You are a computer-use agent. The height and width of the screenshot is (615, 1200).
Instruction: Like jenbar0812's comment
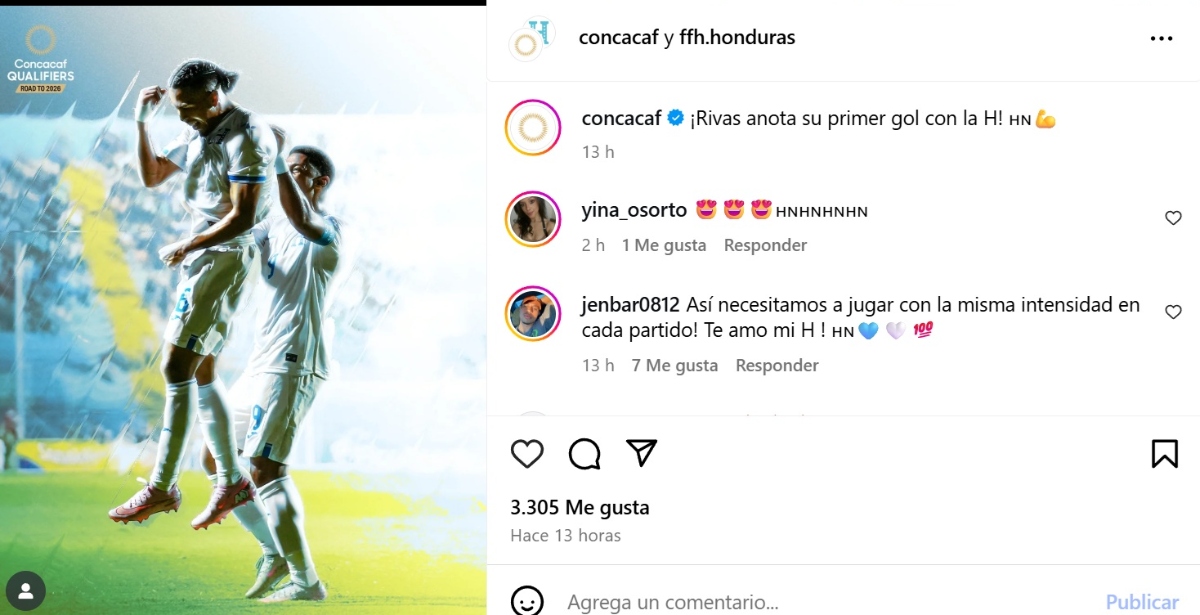[1173, 312]
